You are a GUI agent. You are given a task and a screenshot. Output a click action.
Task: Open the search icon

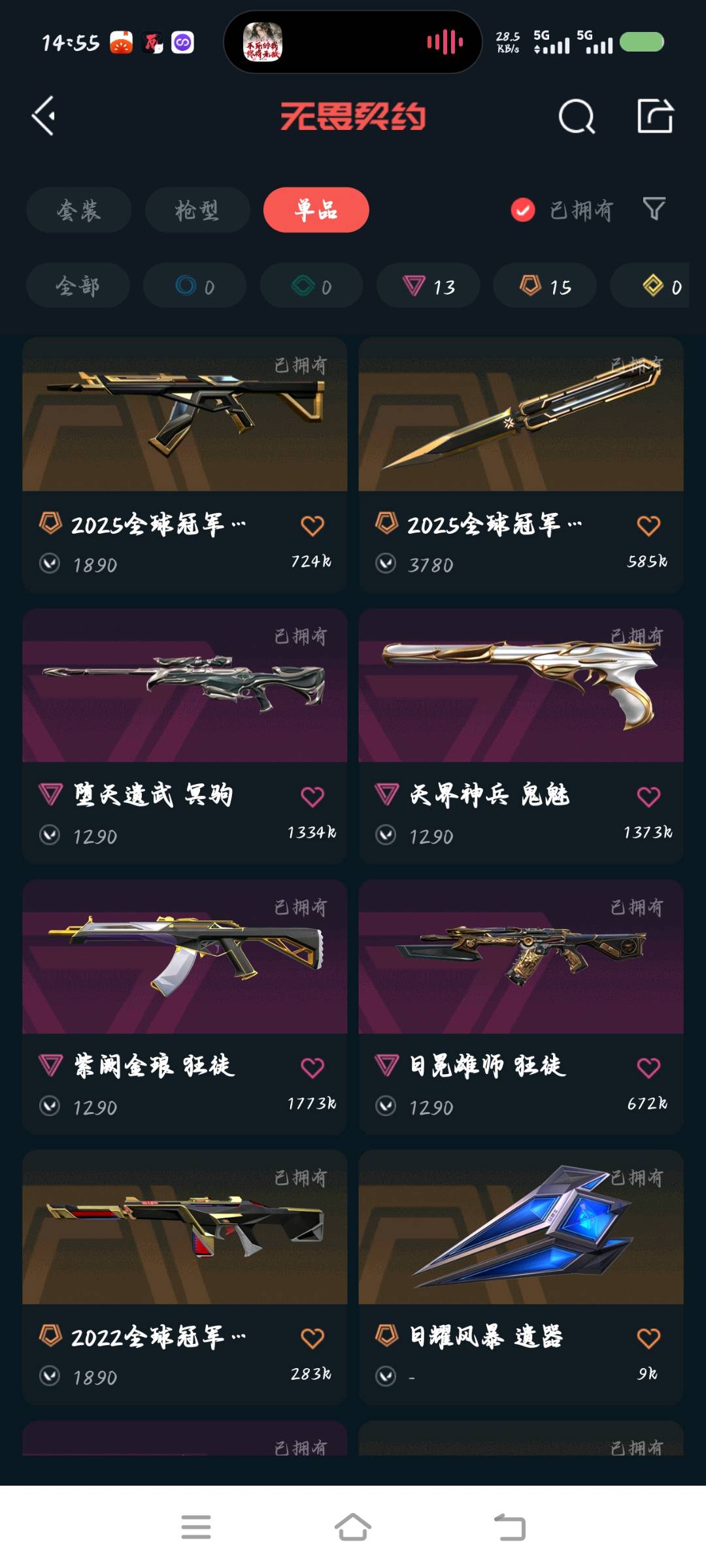(577, 117)
